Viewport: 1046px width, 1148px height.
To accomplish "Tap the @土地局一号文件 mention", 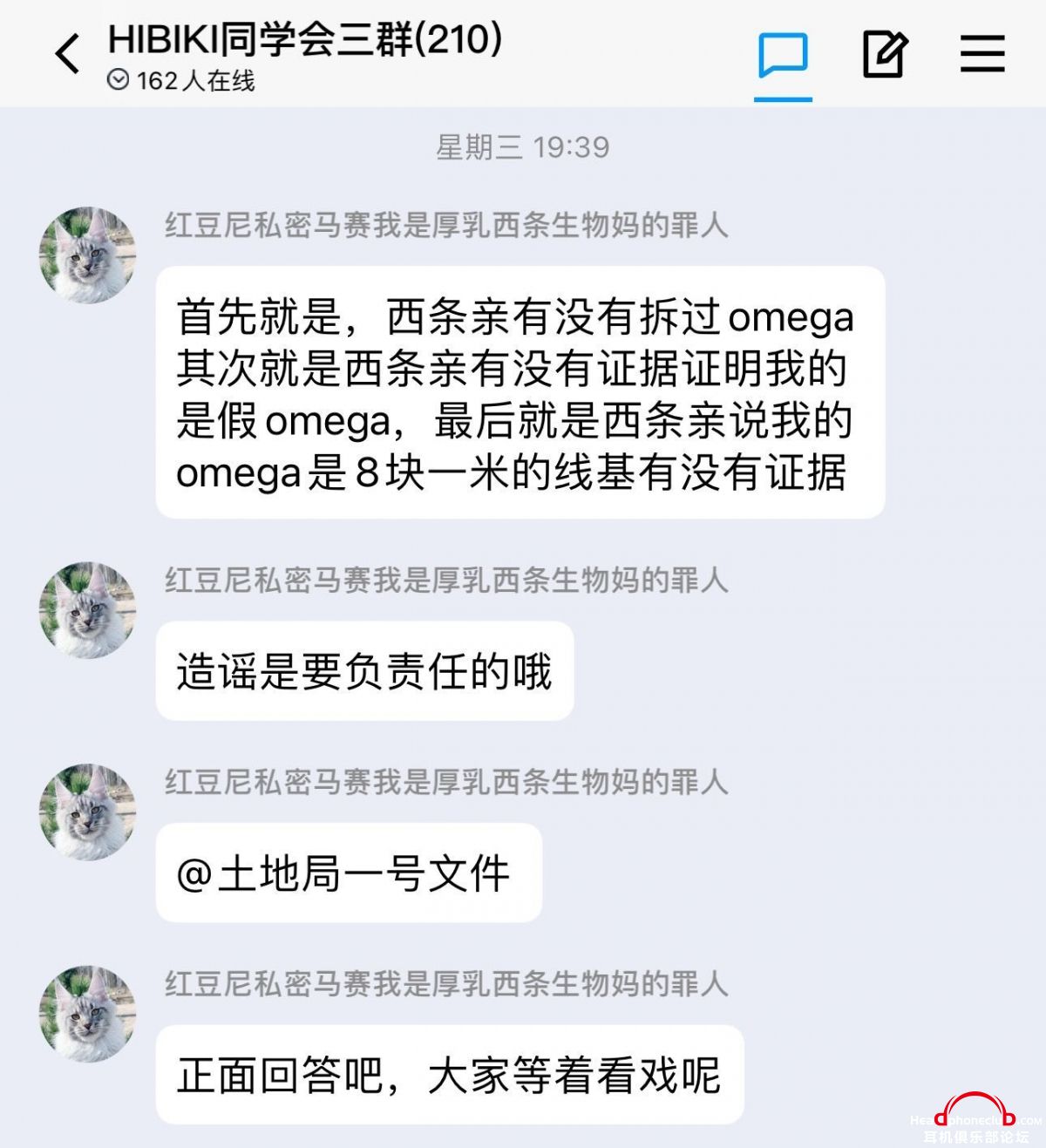I will 343,873.
